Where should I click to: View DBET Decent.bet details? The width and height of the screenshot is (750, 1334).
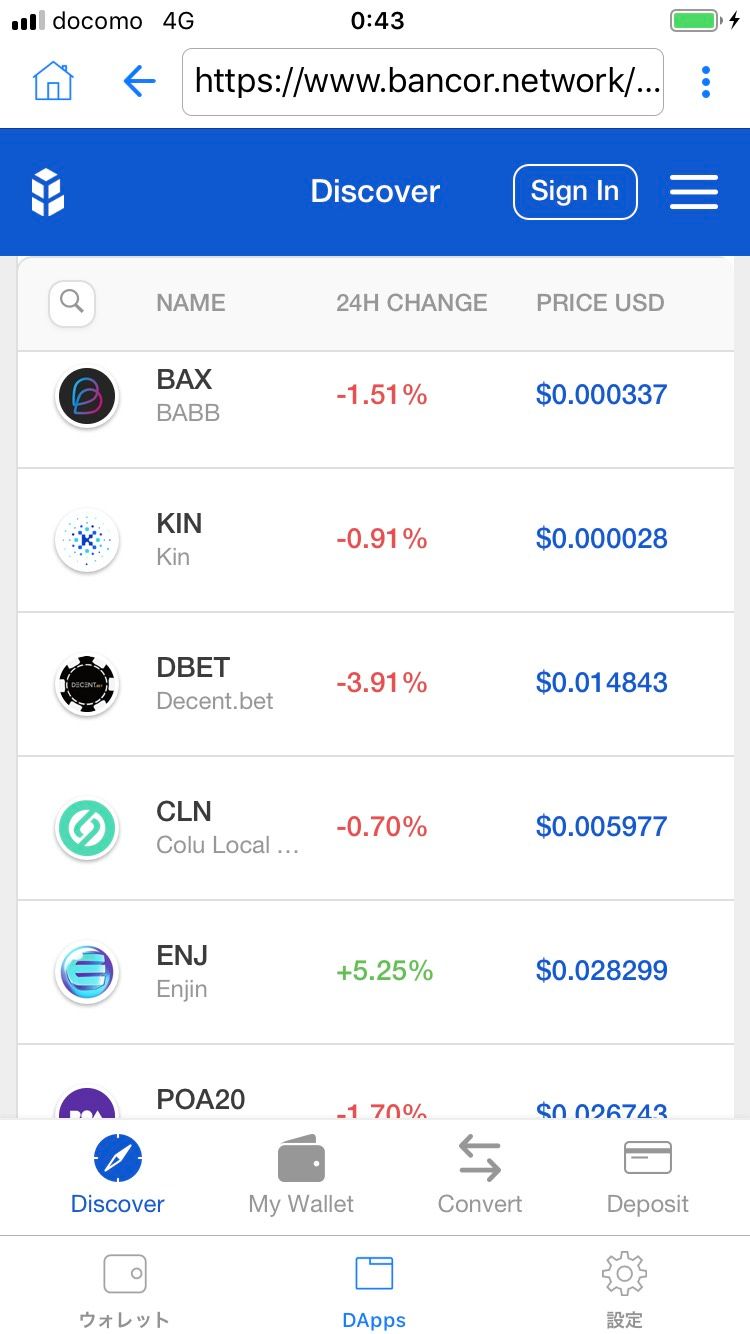click(375, 684)
